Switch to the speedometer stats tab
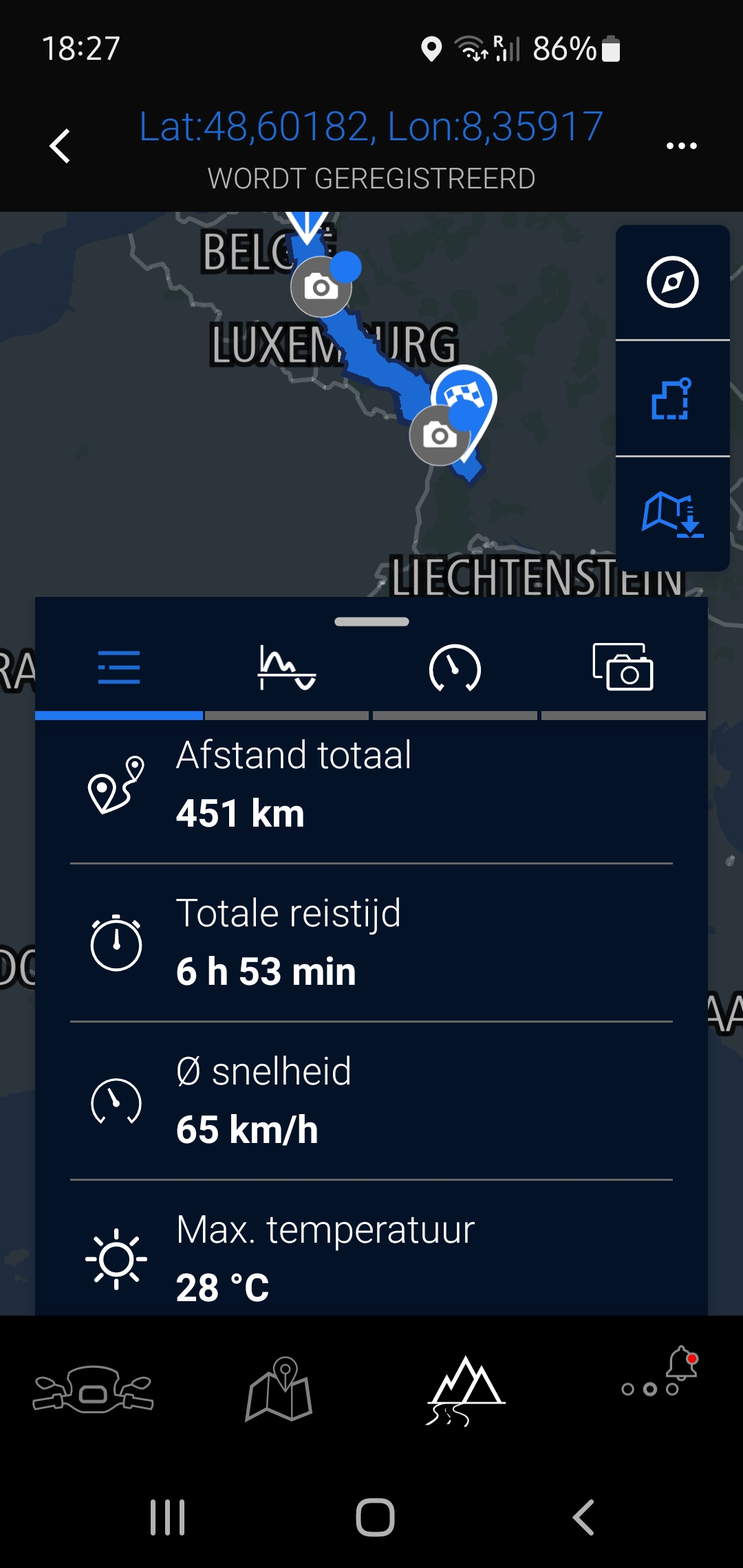 coord(455,668)
